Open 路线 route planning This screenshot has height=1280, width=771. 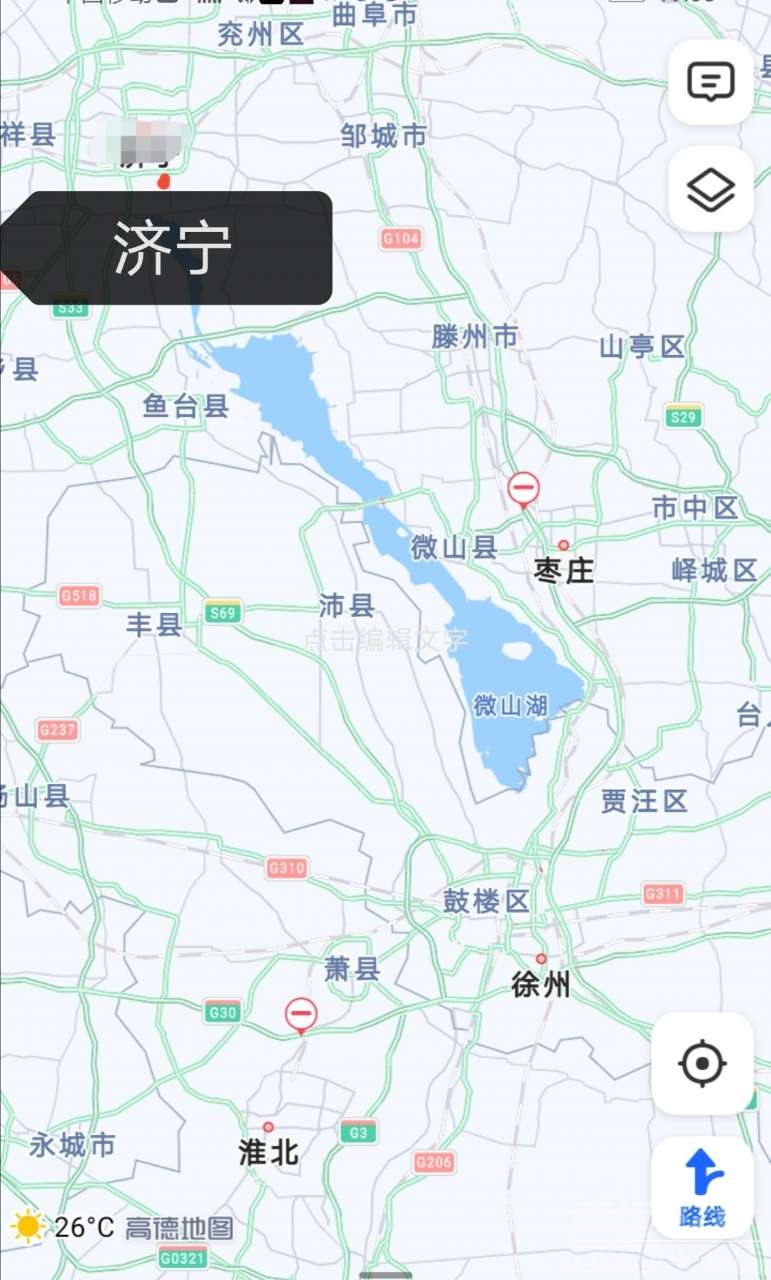tap(702, 1187)
